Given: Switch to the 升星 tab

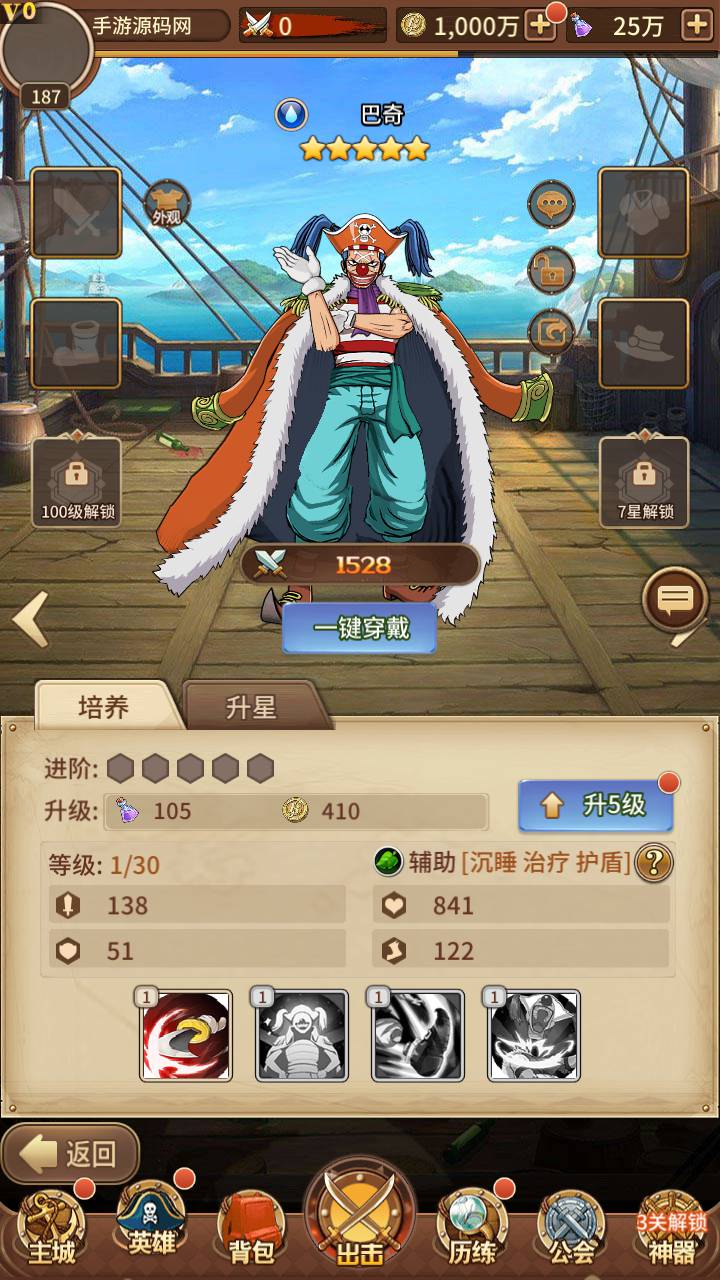Looking at the screenshot, I should [x=251, y=708].
